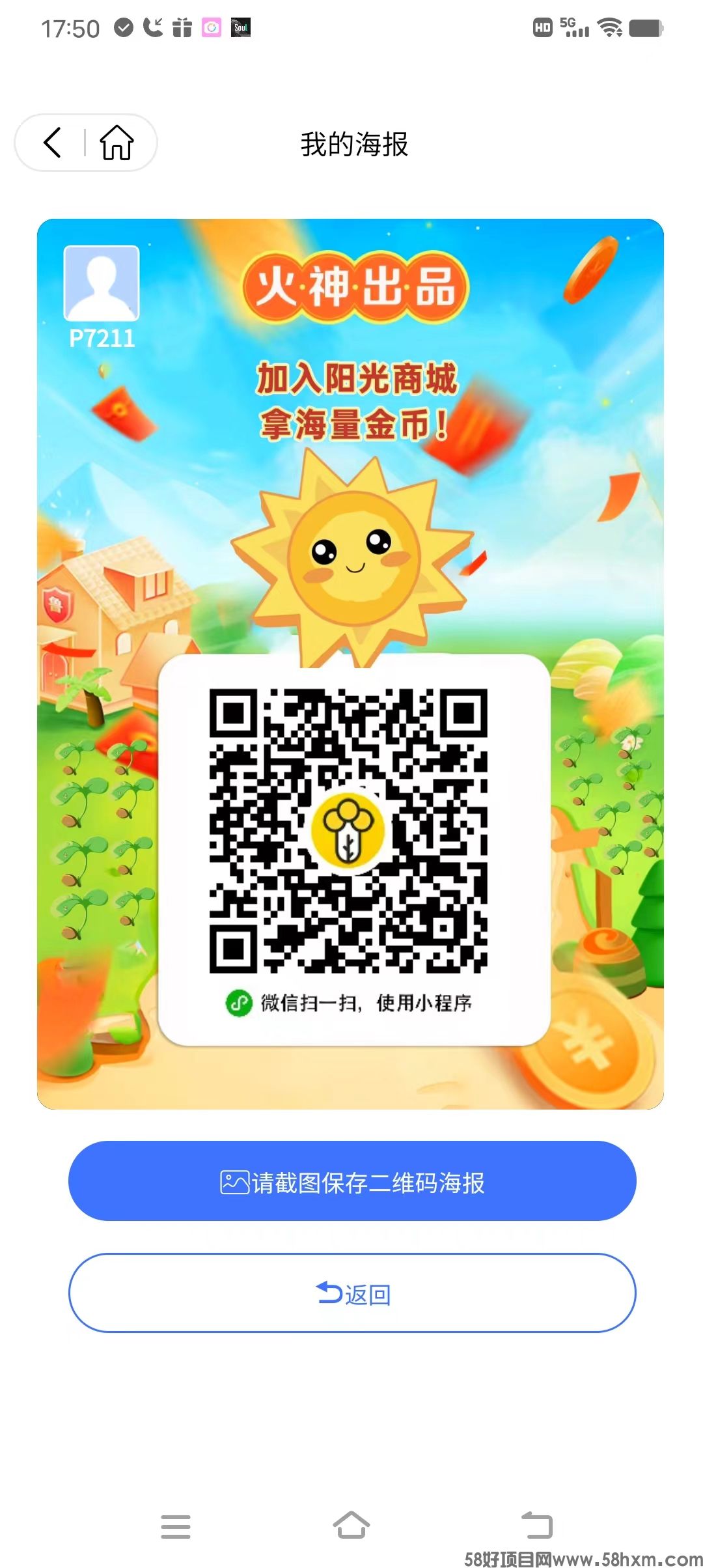Tap 请截图保存二维码海报 button

click(352, 1181)
